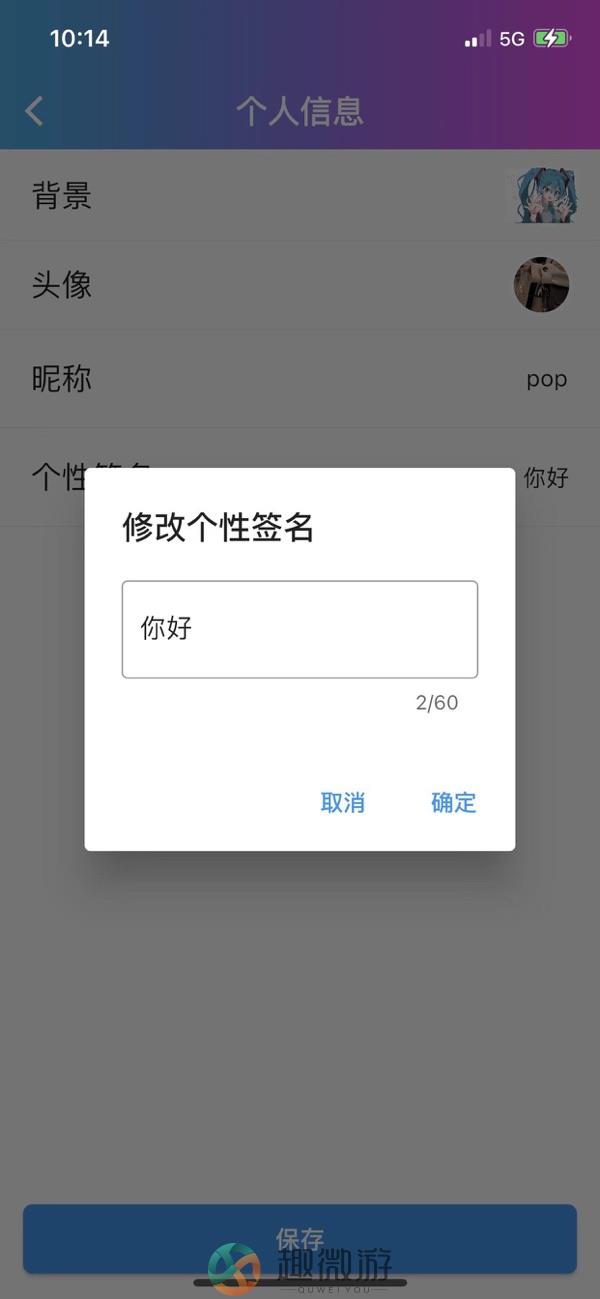Go back using the top-left arrow
Screen dimensions: 600x1299
[34, 110]
